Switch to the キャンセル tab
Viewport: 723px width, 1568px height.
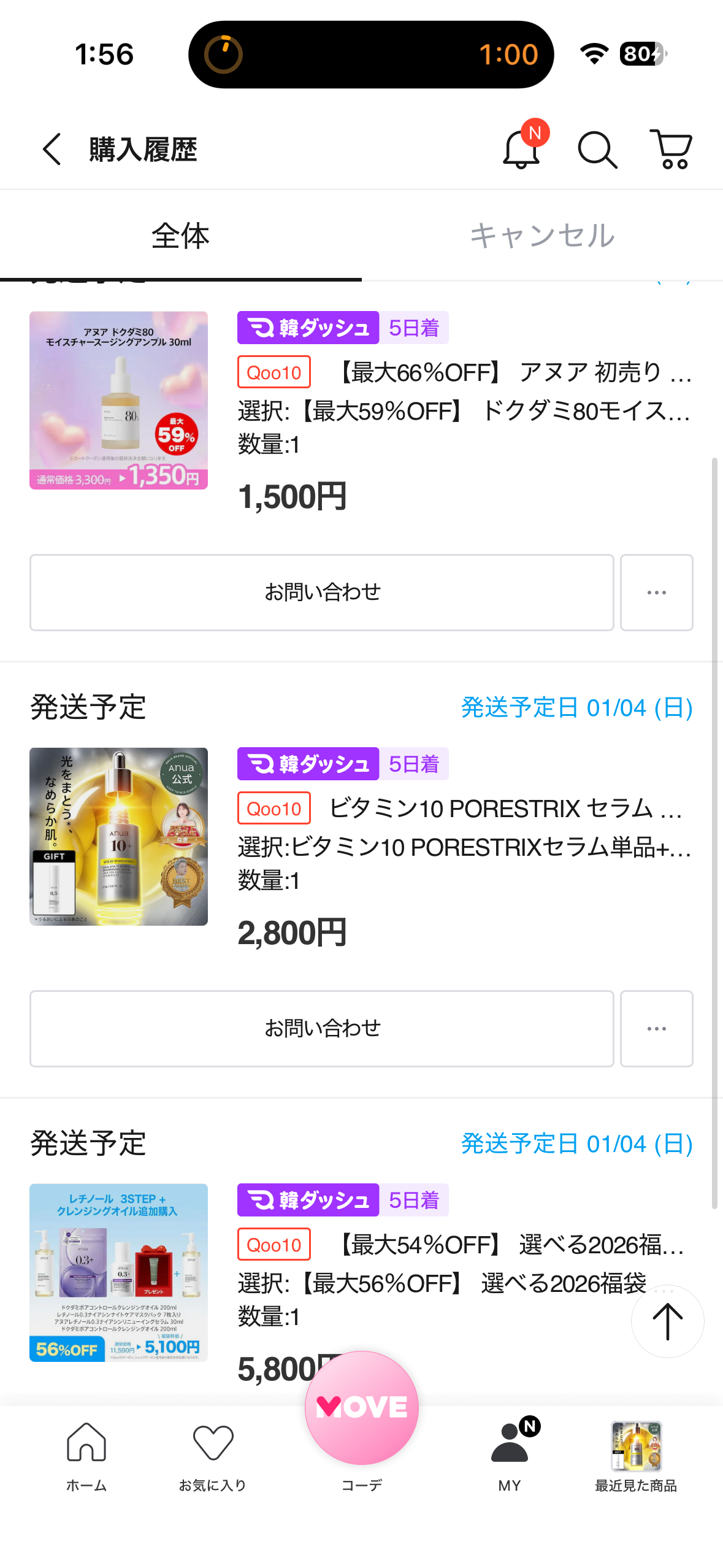tap(542, 236)
